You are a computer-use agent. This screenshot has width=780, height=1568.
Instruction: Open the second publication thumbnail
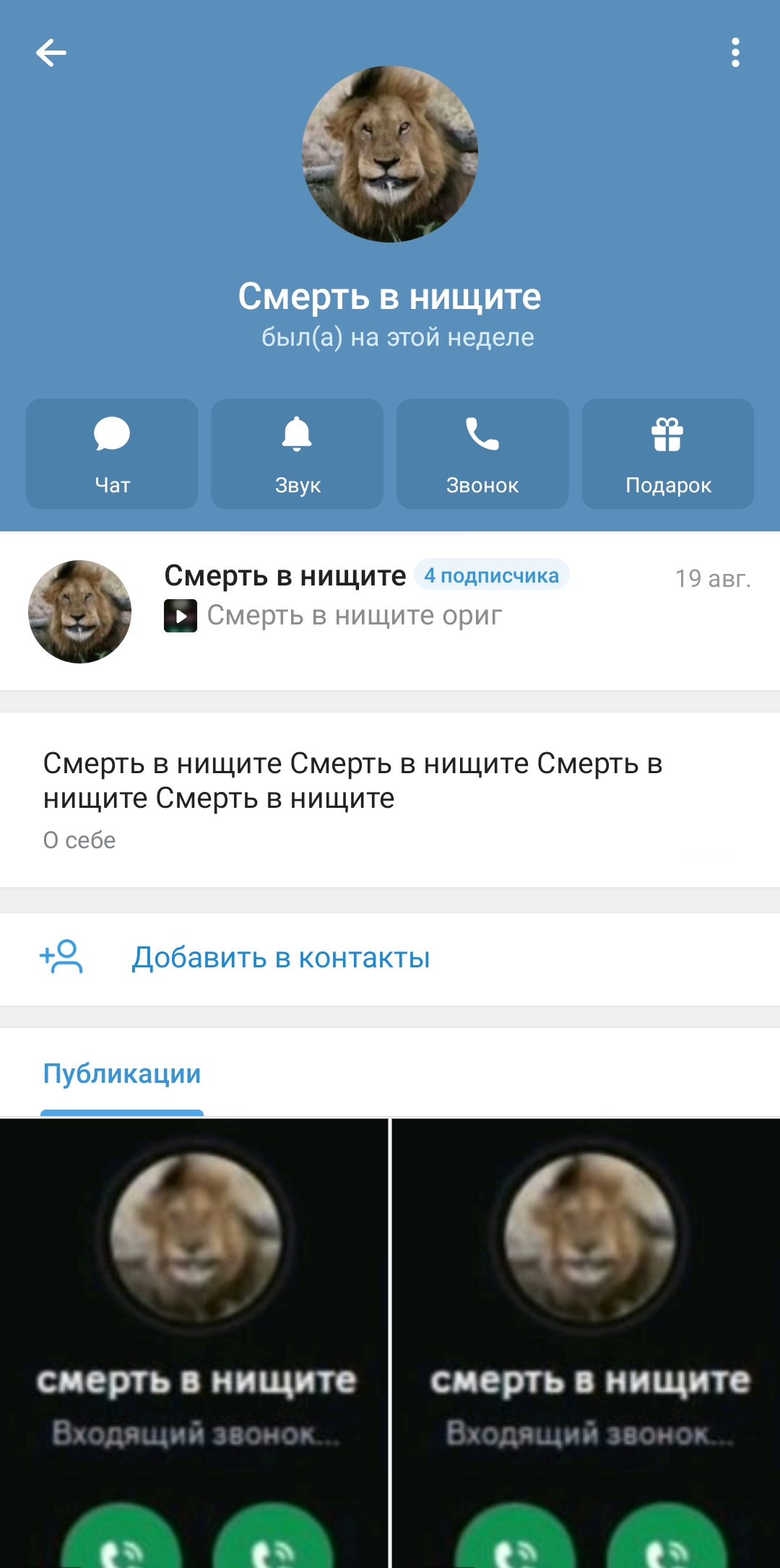(586, 1343)
